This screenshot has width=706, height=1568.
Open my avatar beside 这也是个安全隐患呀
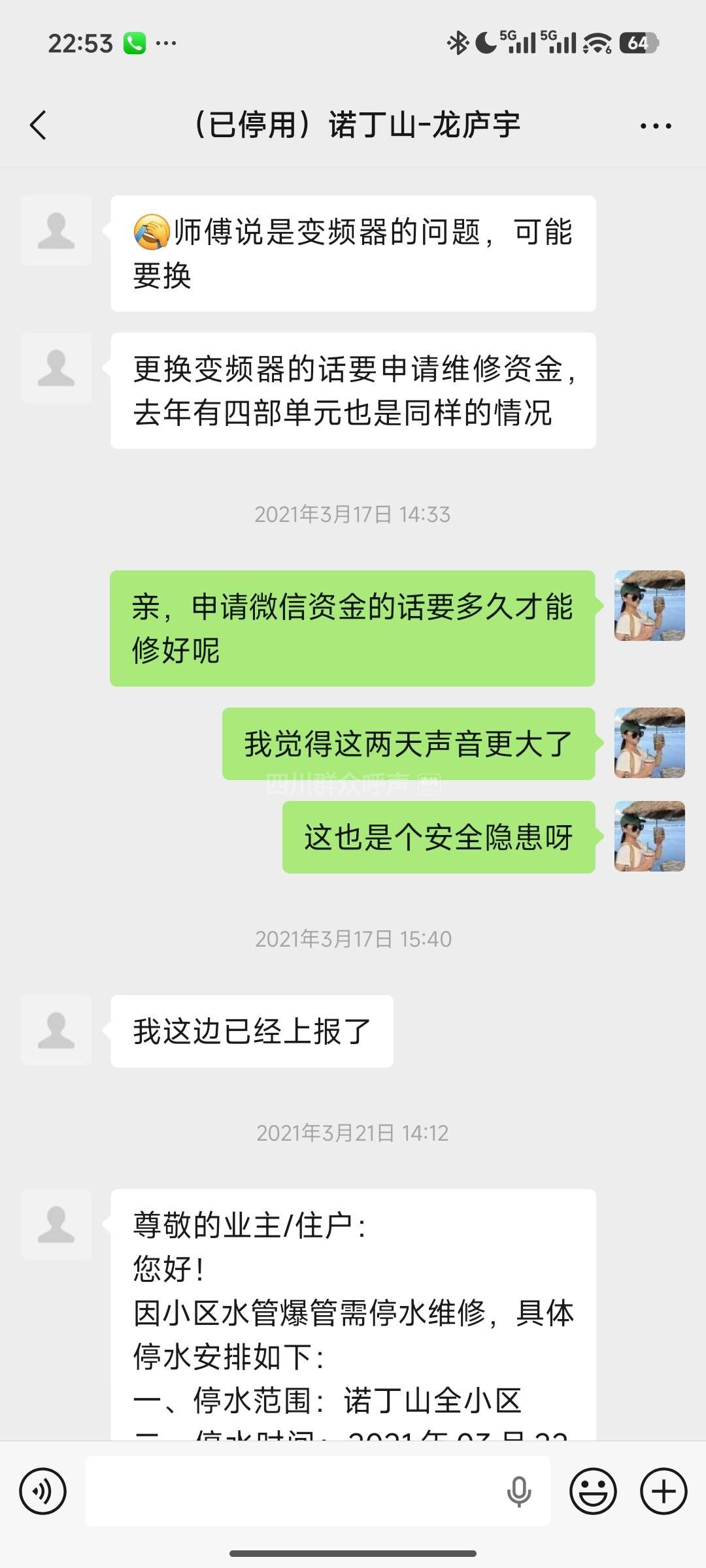(x=649, y=836)
